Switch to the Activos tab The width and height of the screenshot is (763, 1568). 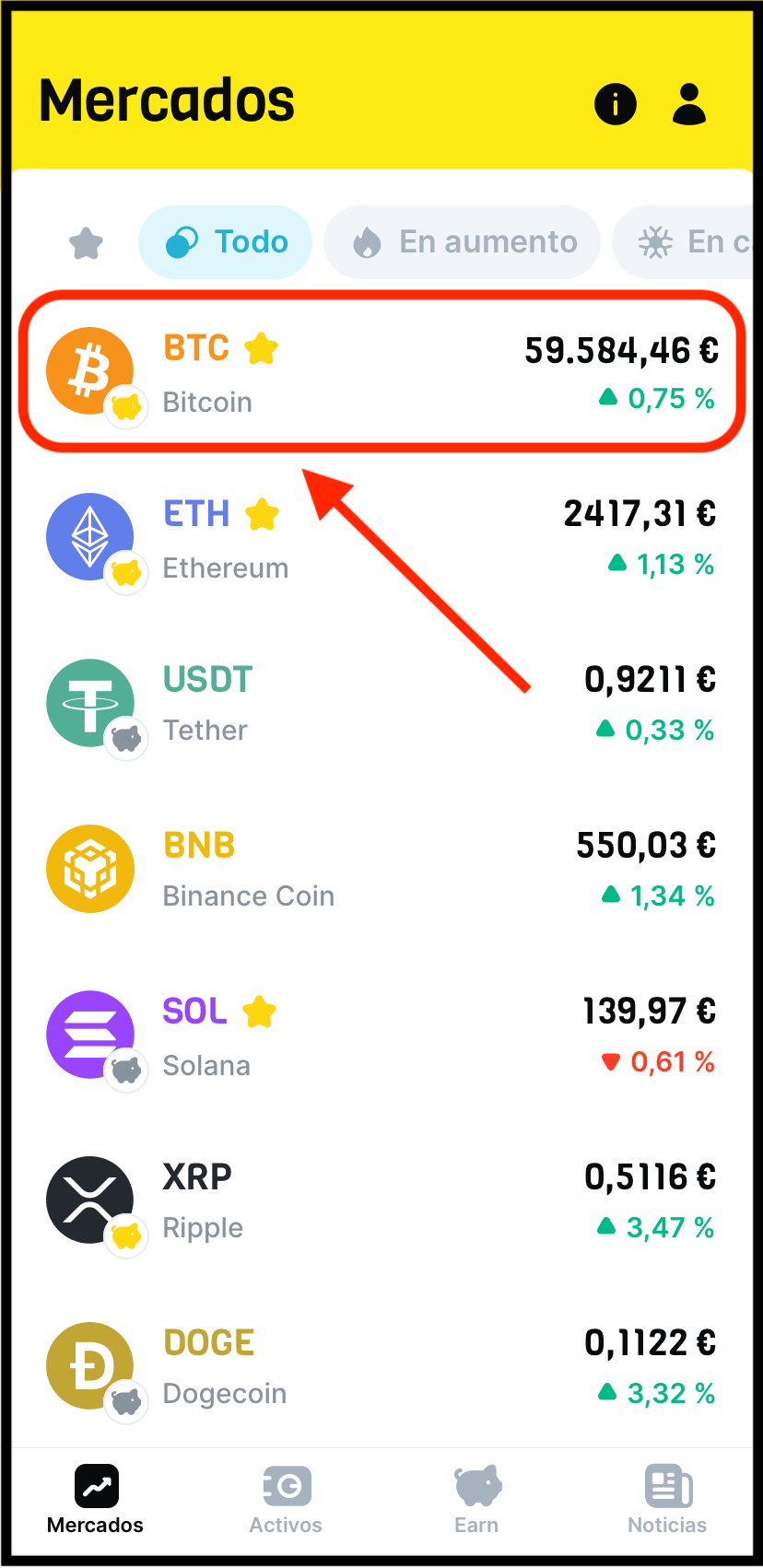pos(286,1500)
